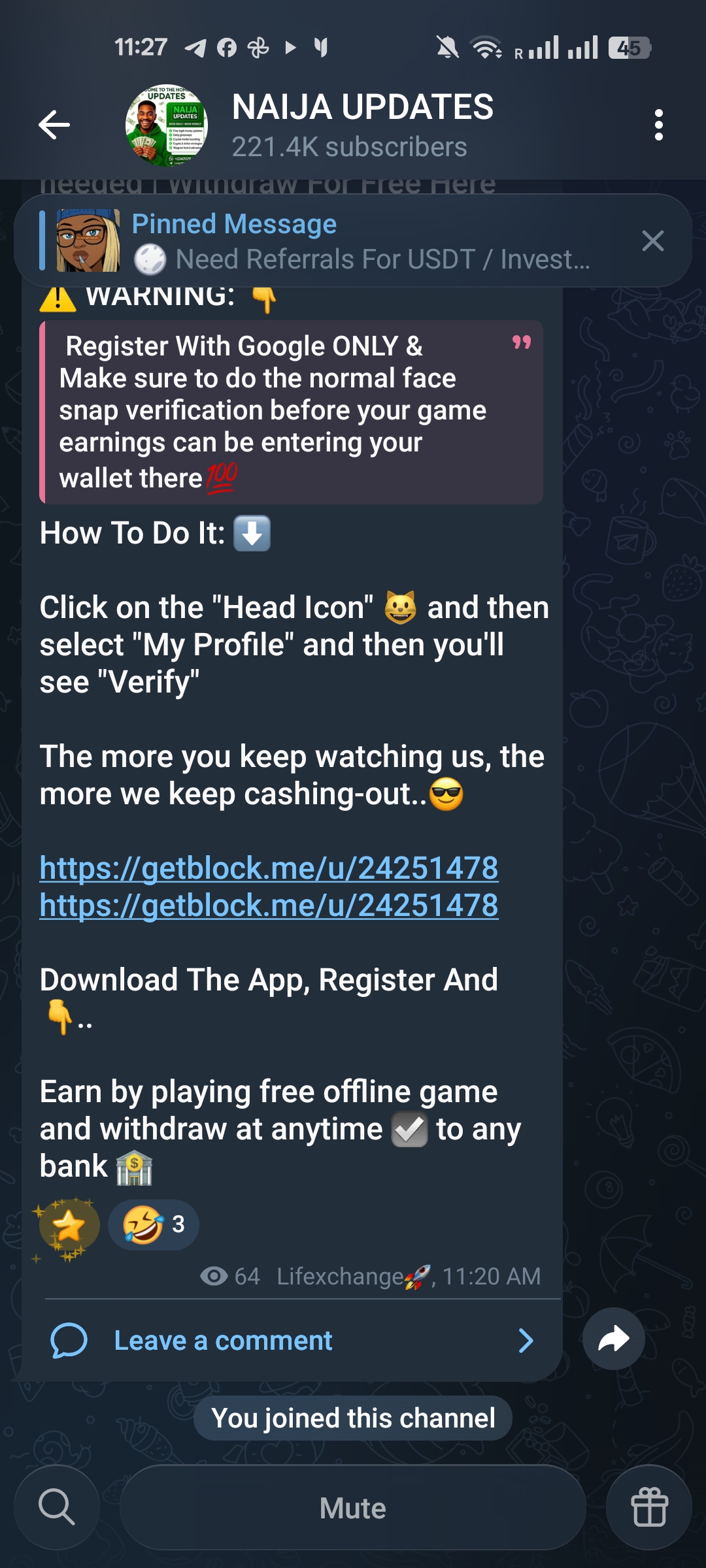This screenshot has height=1568, width=706.
Task: Dismiss the pinned message bar
Action: click(652, 241)
